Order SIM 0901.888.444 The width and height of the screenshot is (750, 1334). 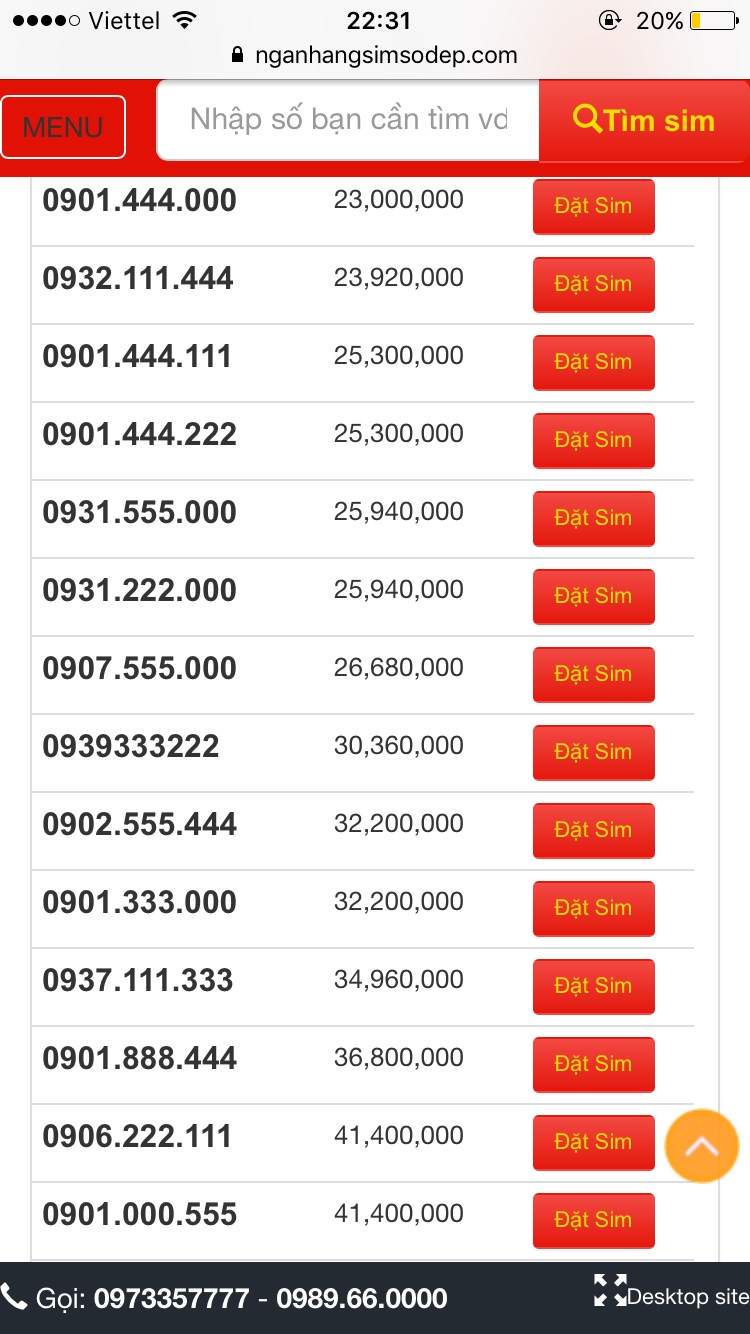(593, 1064)
